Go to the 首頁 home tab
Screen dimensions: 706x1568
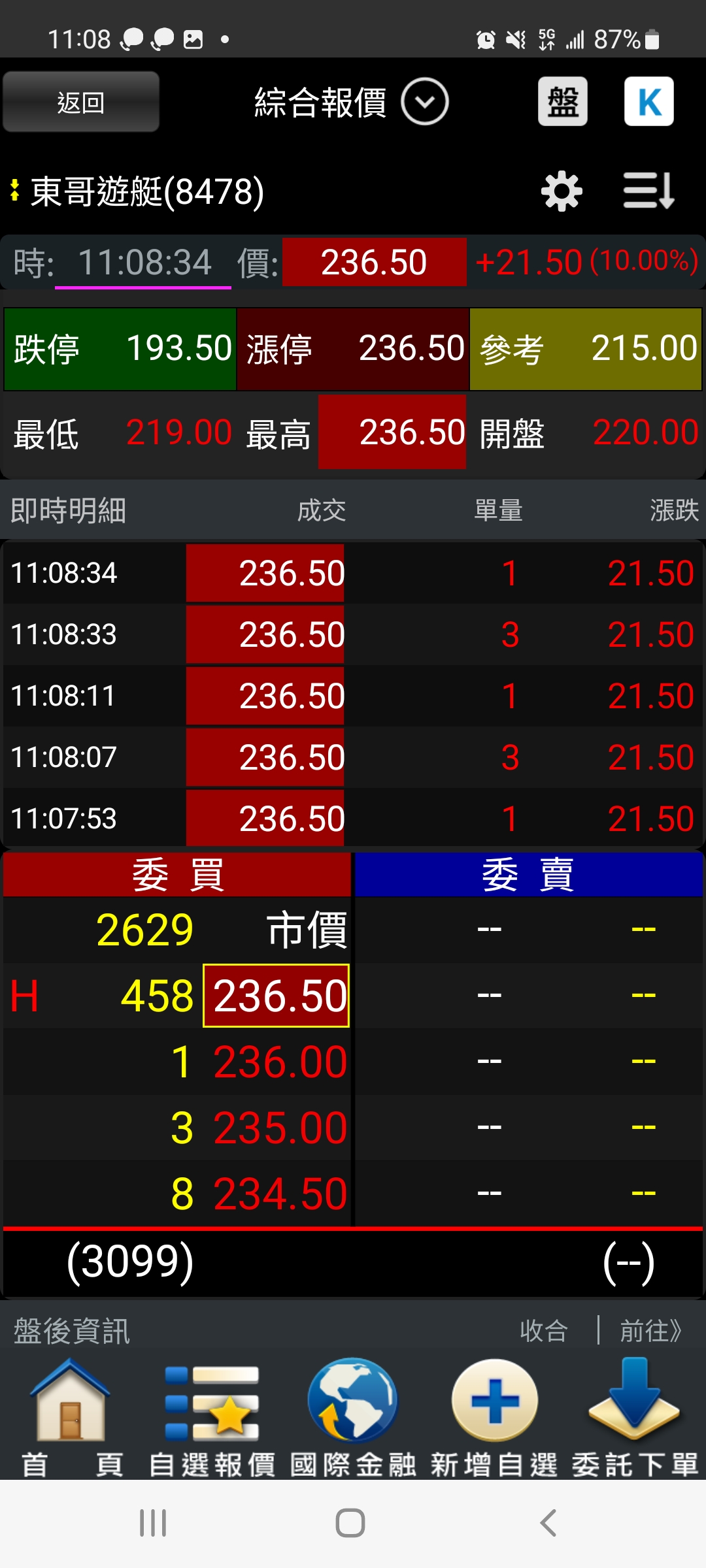71,1418
